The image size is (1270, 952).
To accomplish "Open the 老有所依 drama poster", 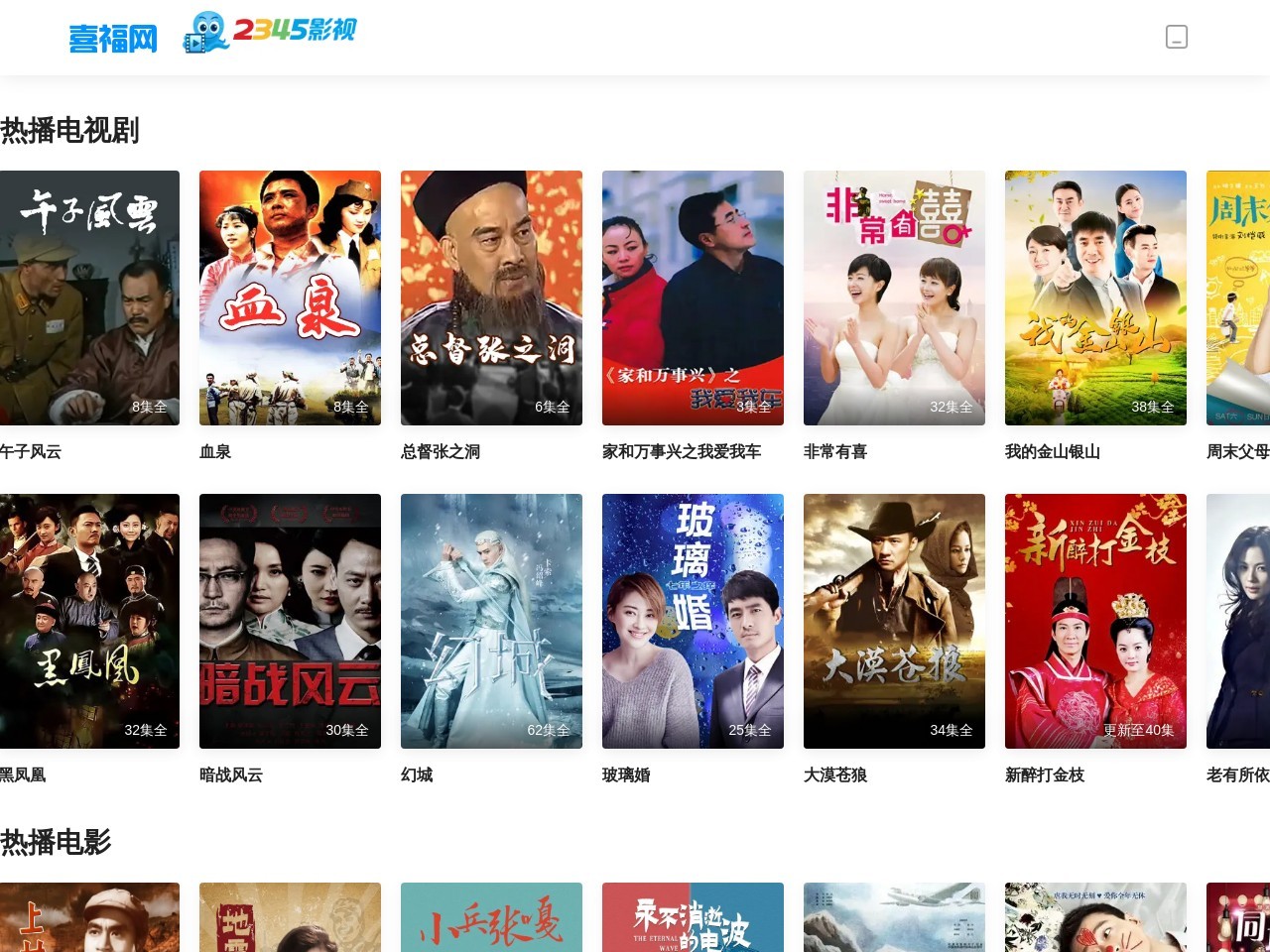I will 1238,621.
